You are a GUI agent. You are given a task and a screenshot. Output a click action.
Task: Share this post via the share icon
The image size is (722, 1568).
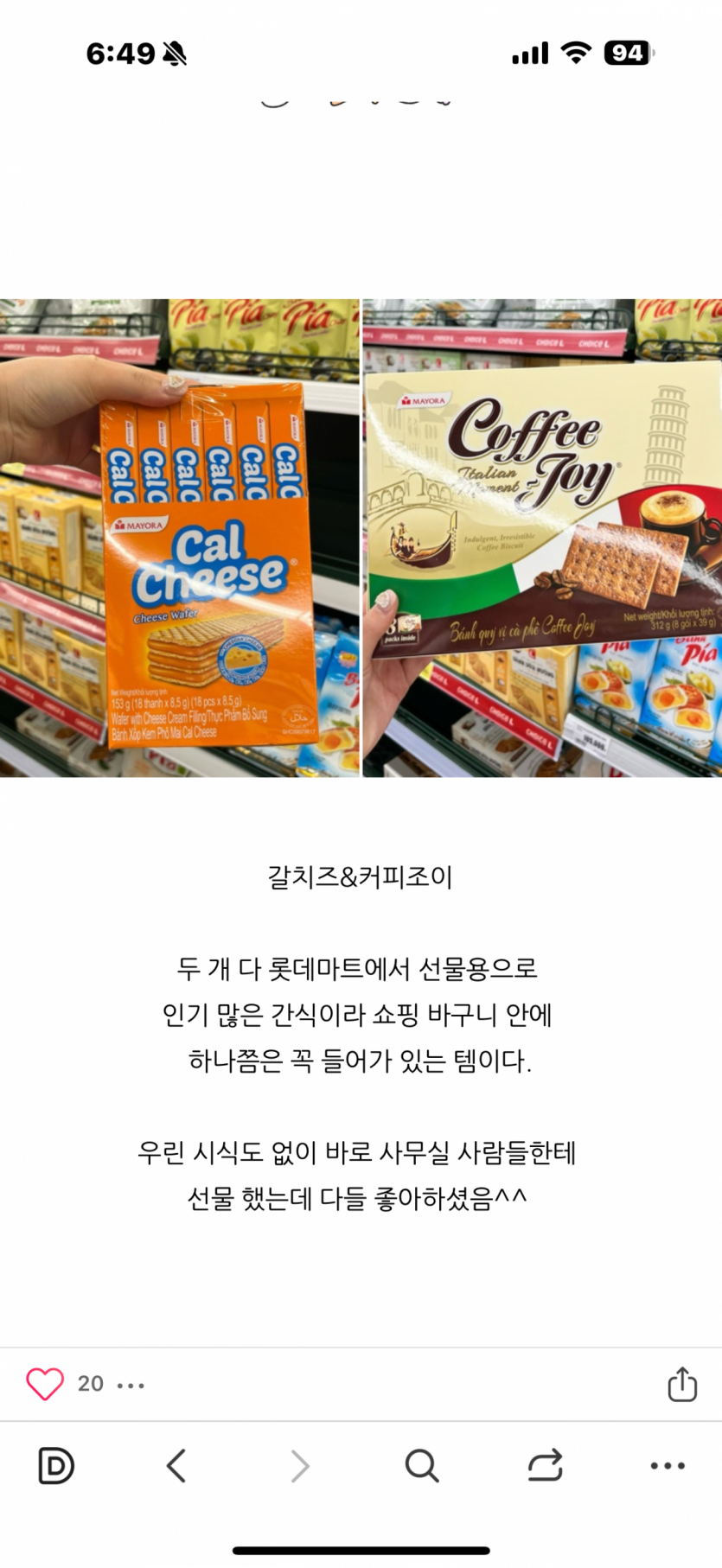(x=681, y=1384)
